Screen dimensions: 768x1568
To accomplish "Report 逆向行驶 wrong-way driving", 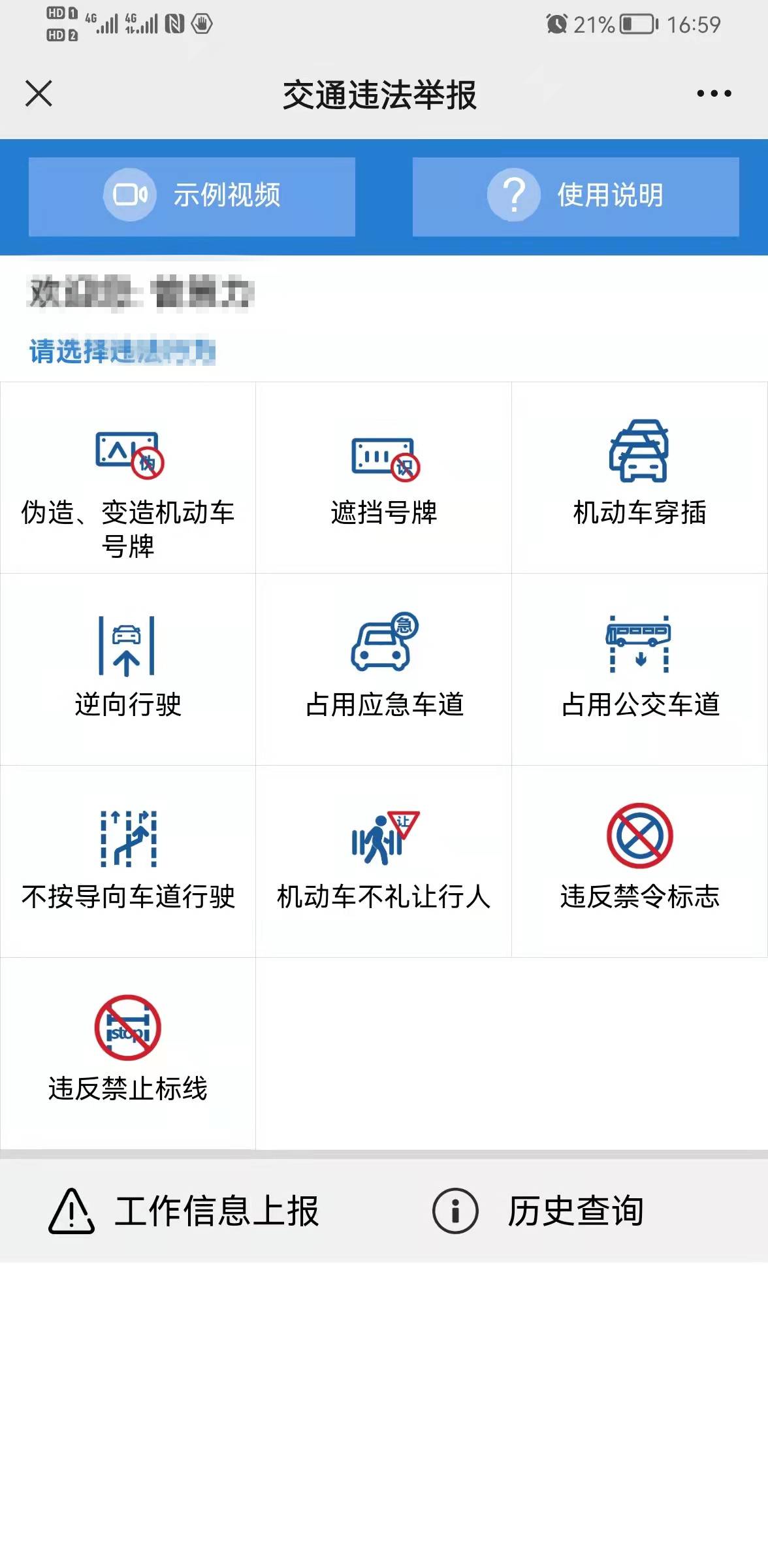I will point(128,670).
